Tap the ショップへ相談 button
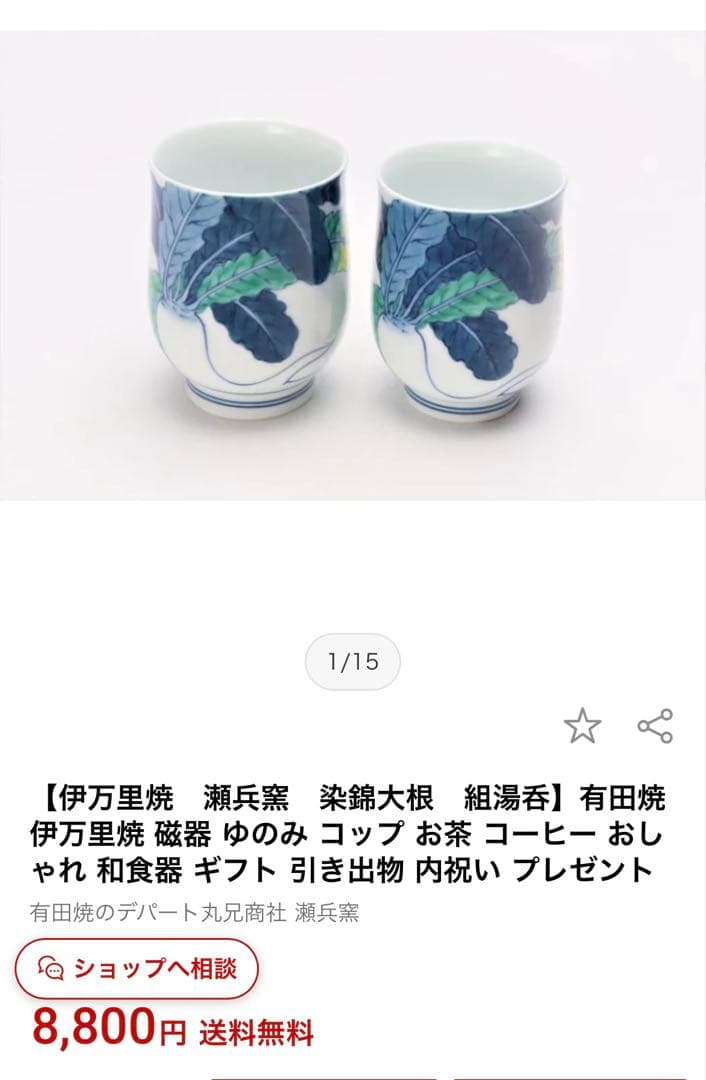706x1080 pixels. coord(137,967)
